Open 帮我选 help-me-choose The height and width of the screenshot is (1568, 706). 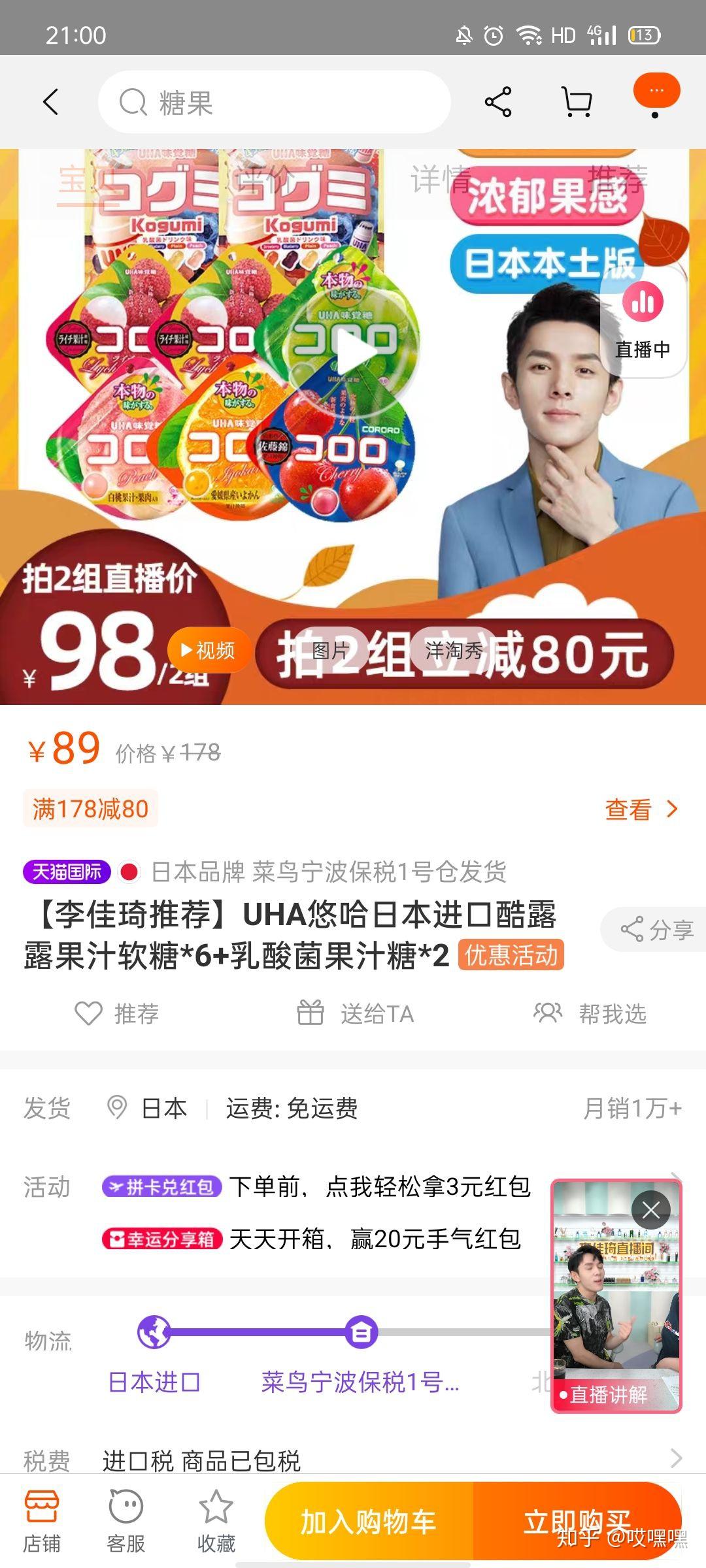tap(590, 1013)
